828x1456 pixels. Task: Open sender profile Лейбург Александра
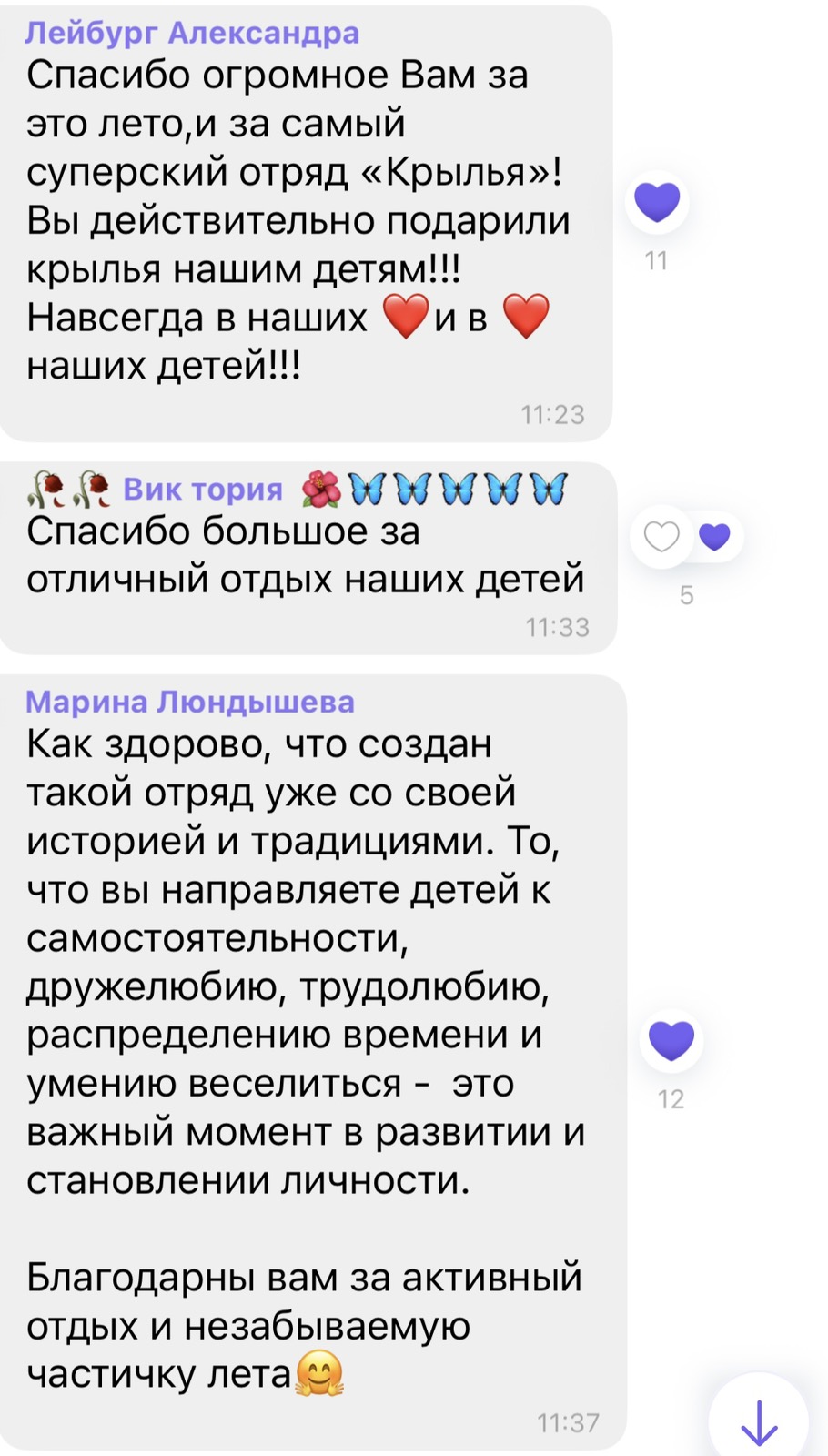pyautogui.click(x=192, y=33)
